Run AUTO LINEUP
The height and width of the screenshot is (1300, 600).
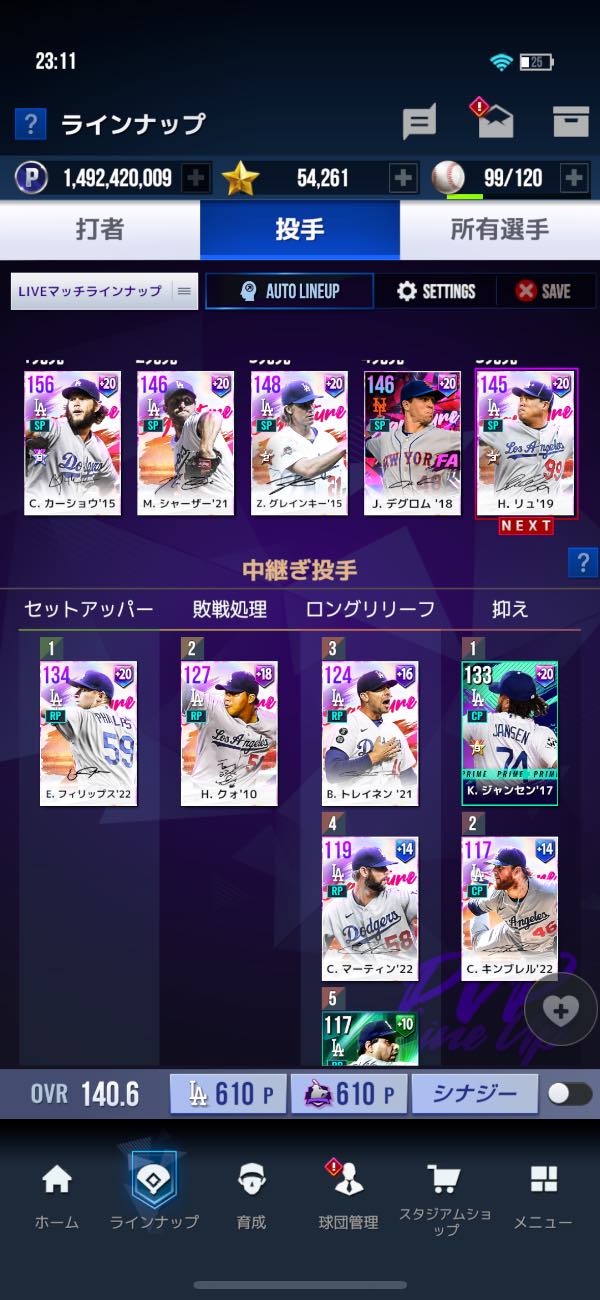point(289,291)
